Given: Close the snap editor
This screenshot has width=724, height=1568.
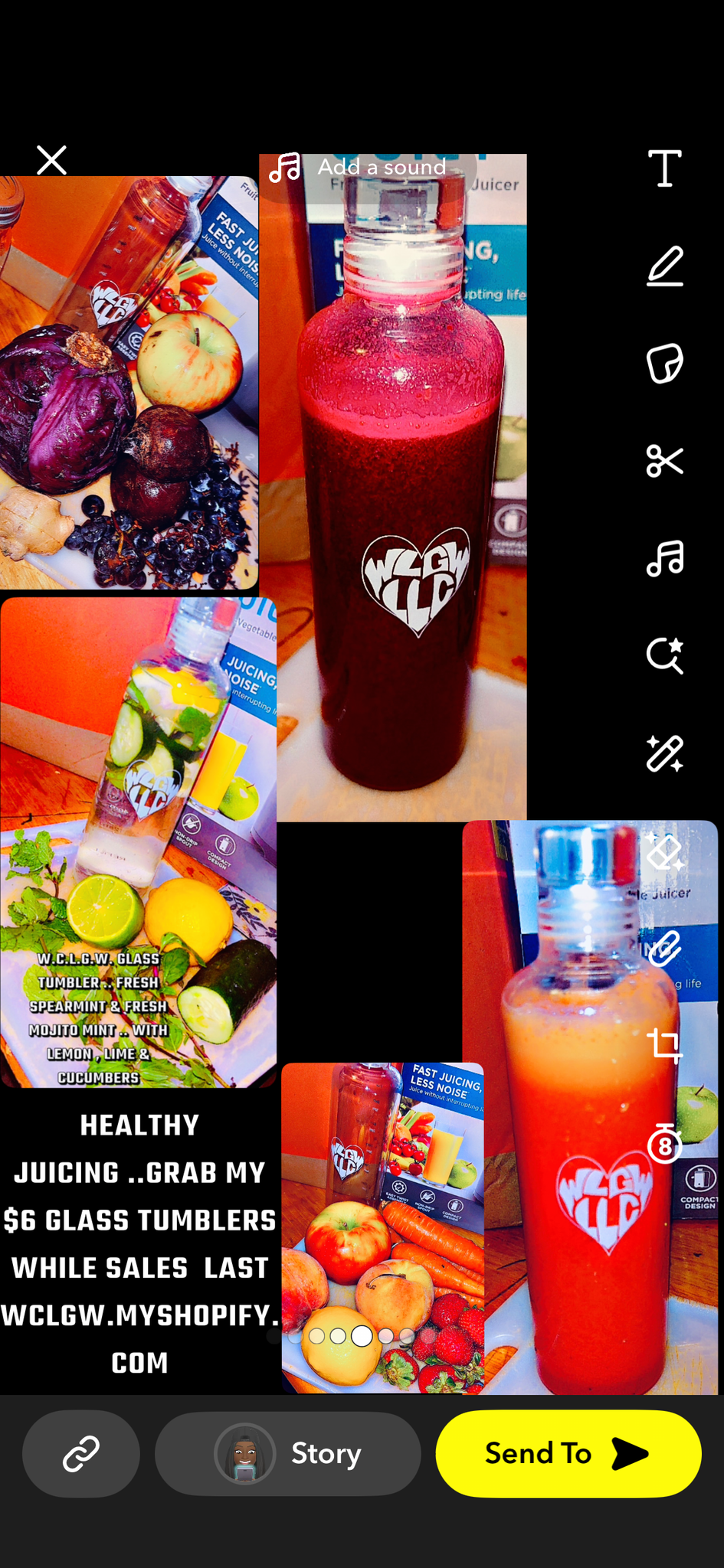Looking at the screenshot, I should click(x=51, y=160).
